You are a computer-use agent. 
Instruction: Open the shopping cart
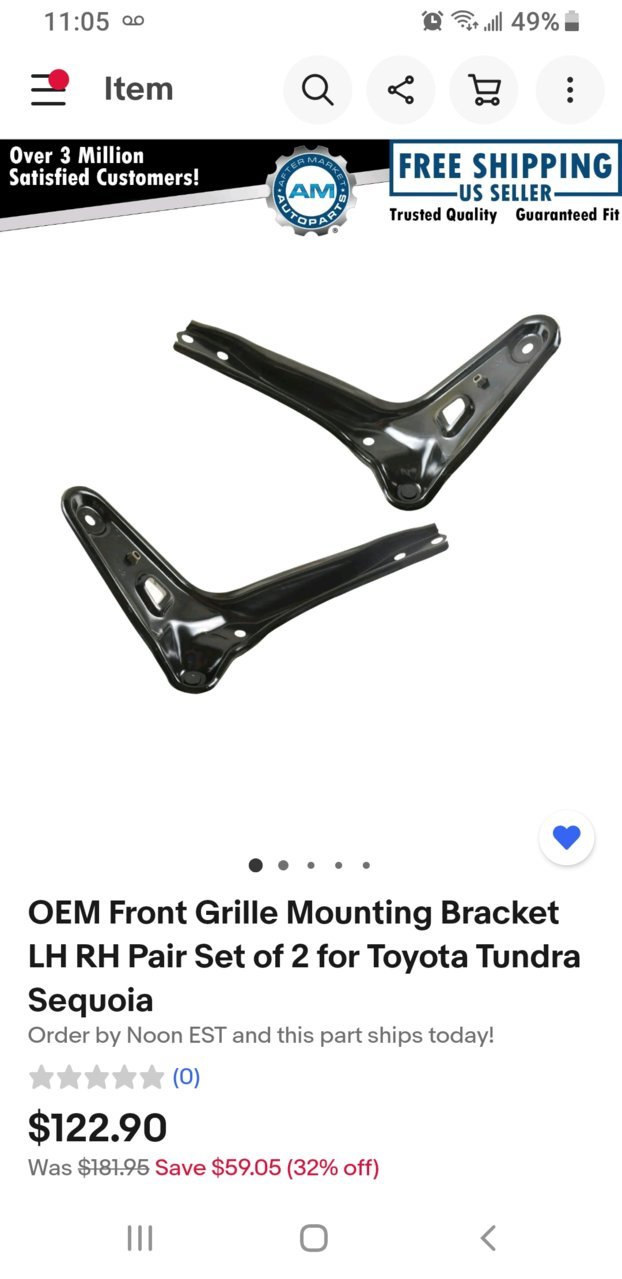point(485,90)
